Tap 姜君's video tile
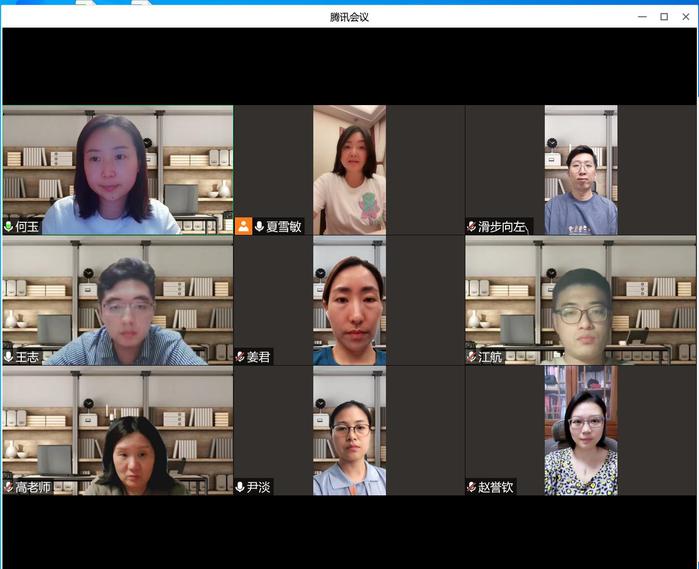 tap(349, 300)
